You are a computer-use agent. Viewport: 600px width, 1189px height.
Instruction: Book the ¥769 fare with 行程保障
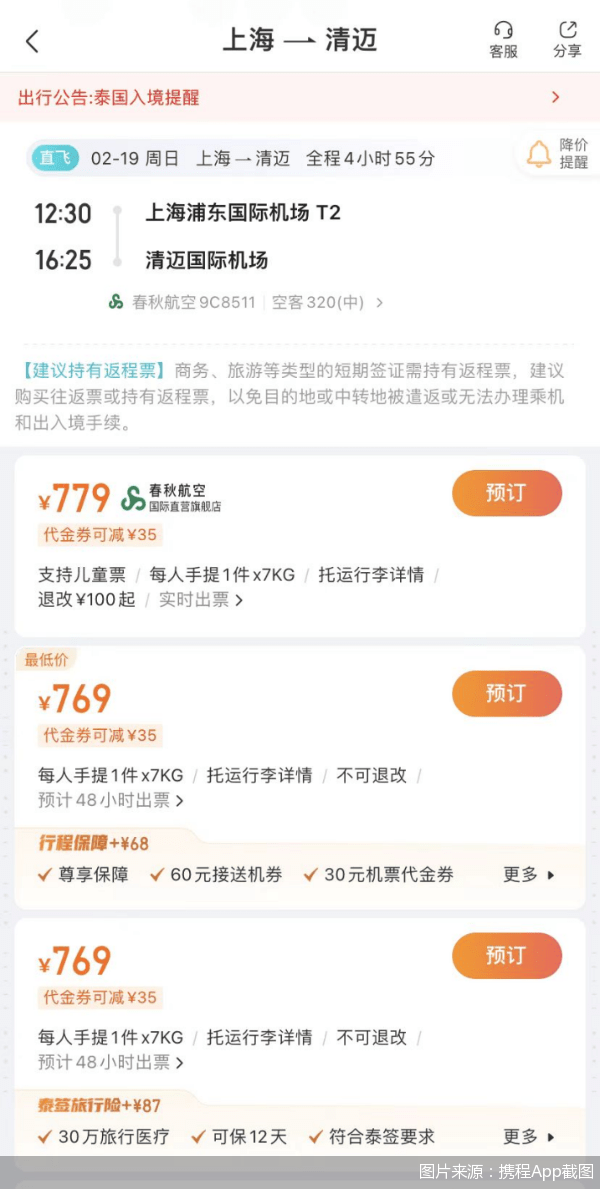coord(506,694)
